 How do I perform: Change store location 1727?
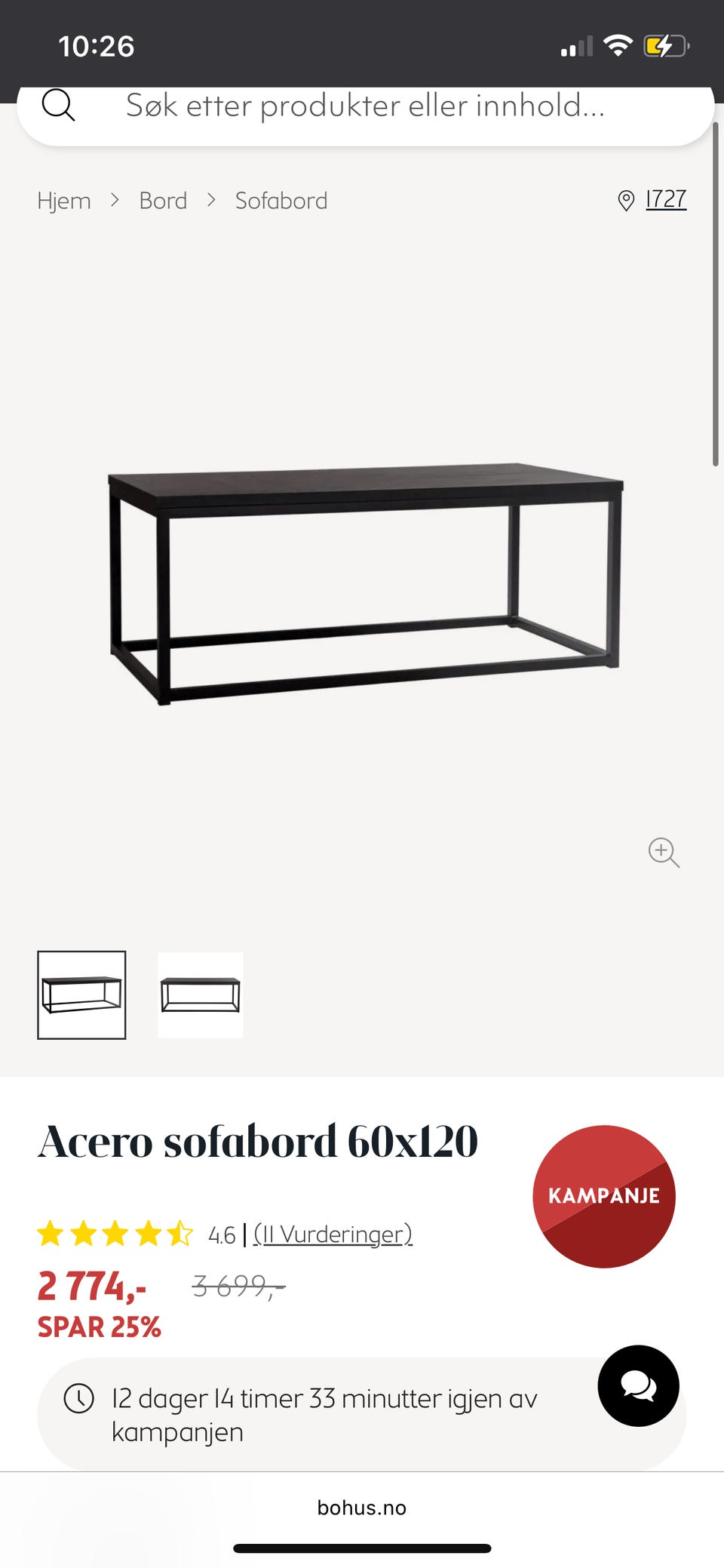pyautogui.click(x=665, y=199)
